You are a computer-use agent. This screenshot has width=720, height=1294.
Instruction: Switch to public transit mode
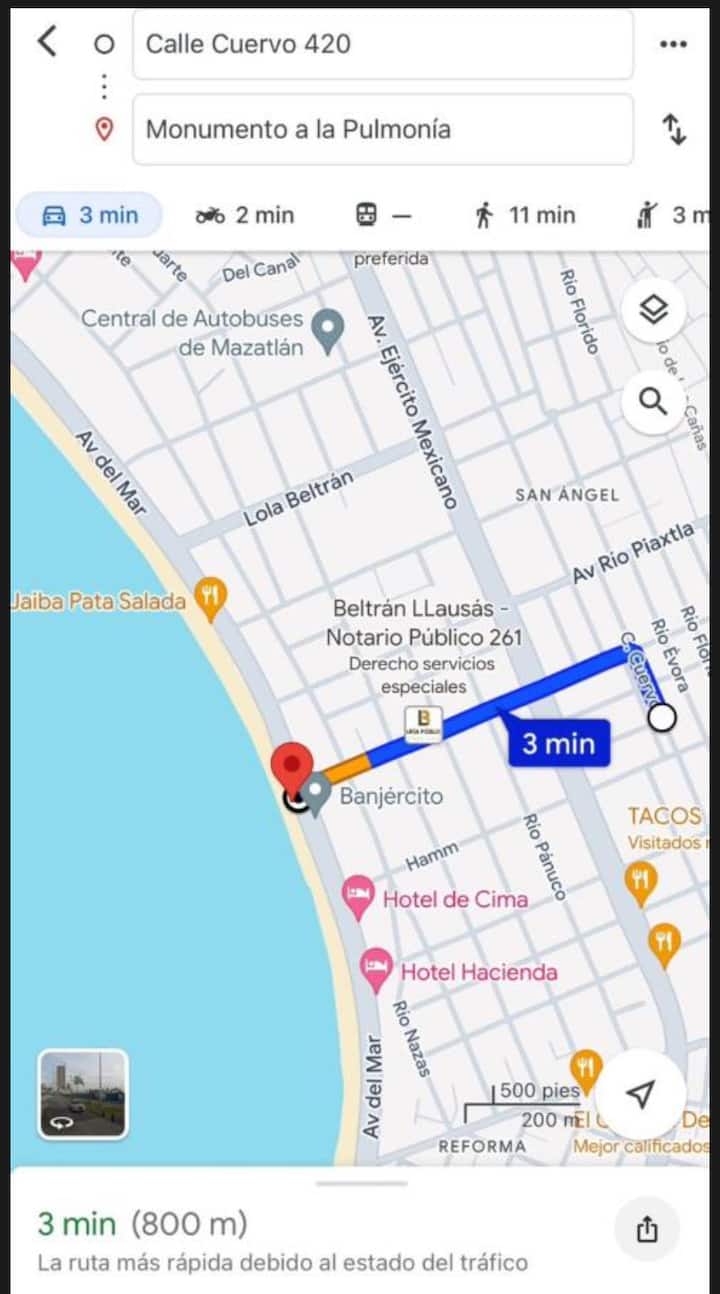[x=383, y=215]
